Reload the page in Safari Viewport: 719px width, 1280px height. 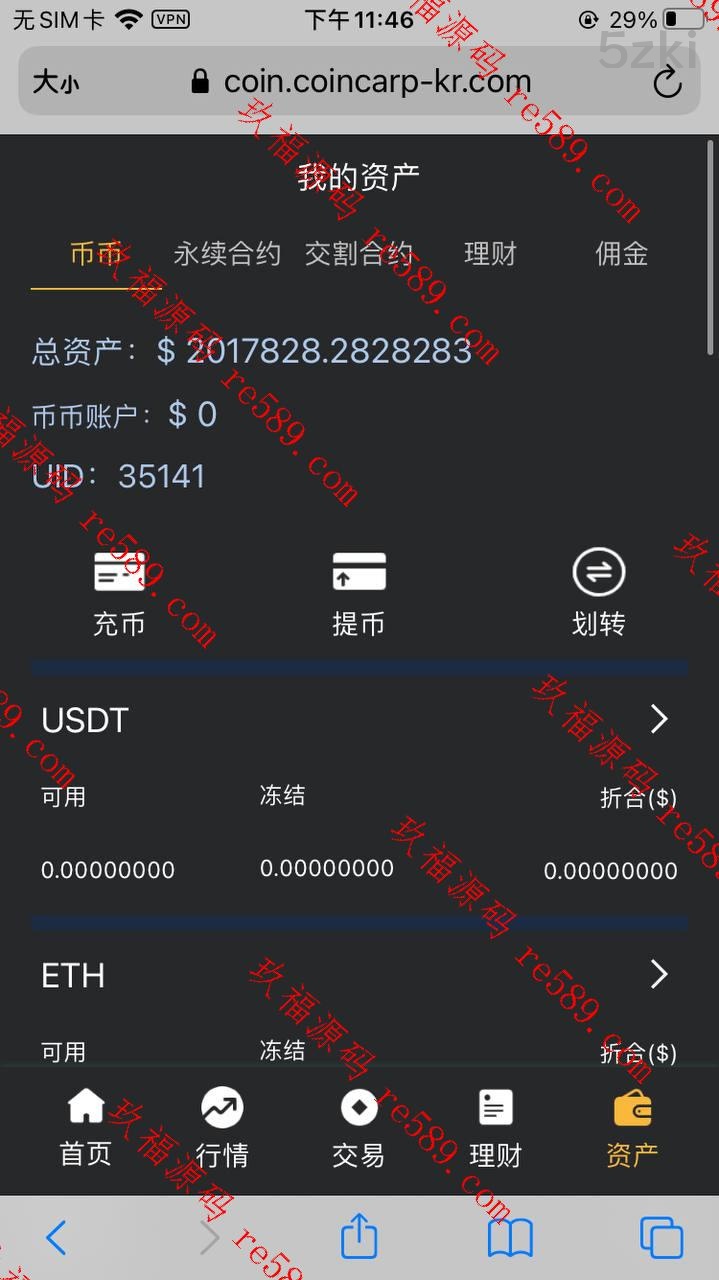tap(667, 82)
